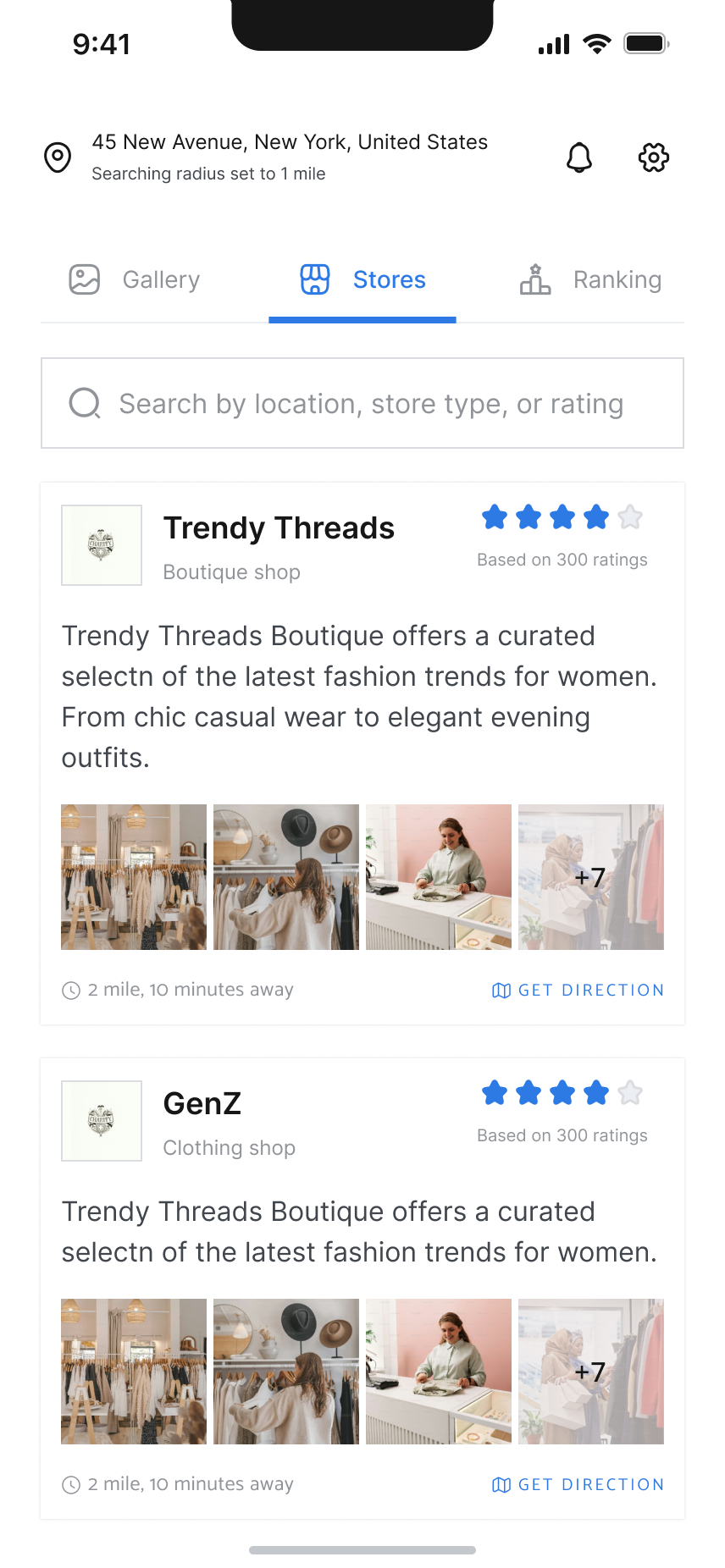Open the settings gear
725x1568 pixels.
click(653, 157)
